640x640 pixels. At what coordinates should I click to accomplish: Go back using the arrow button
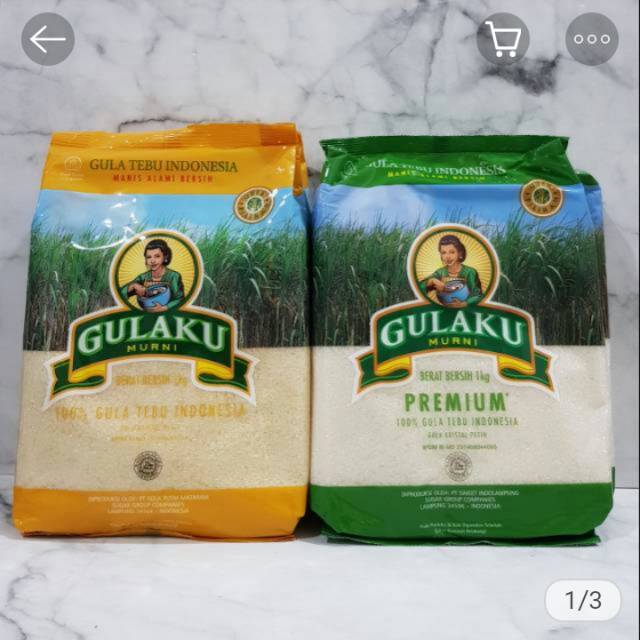[x=47, y=40]
